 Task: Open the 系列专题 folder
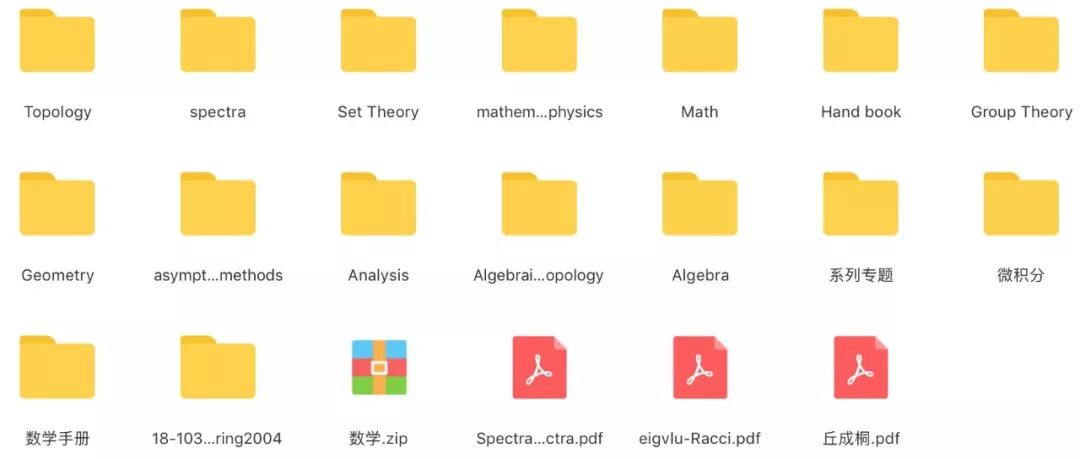[x=860, y=205]
